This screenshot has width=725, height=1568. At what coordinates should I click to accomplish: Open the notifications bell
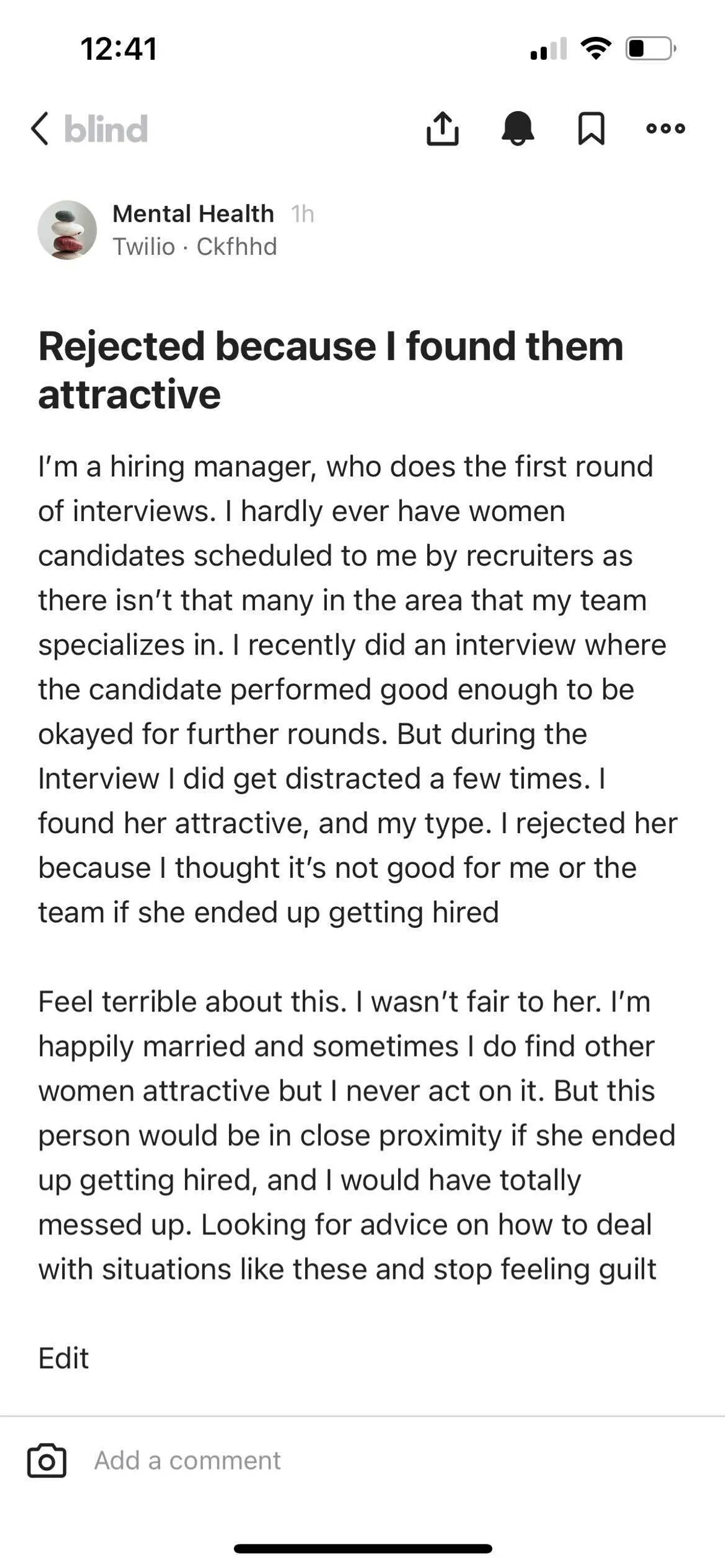click(x=518, y=129)
